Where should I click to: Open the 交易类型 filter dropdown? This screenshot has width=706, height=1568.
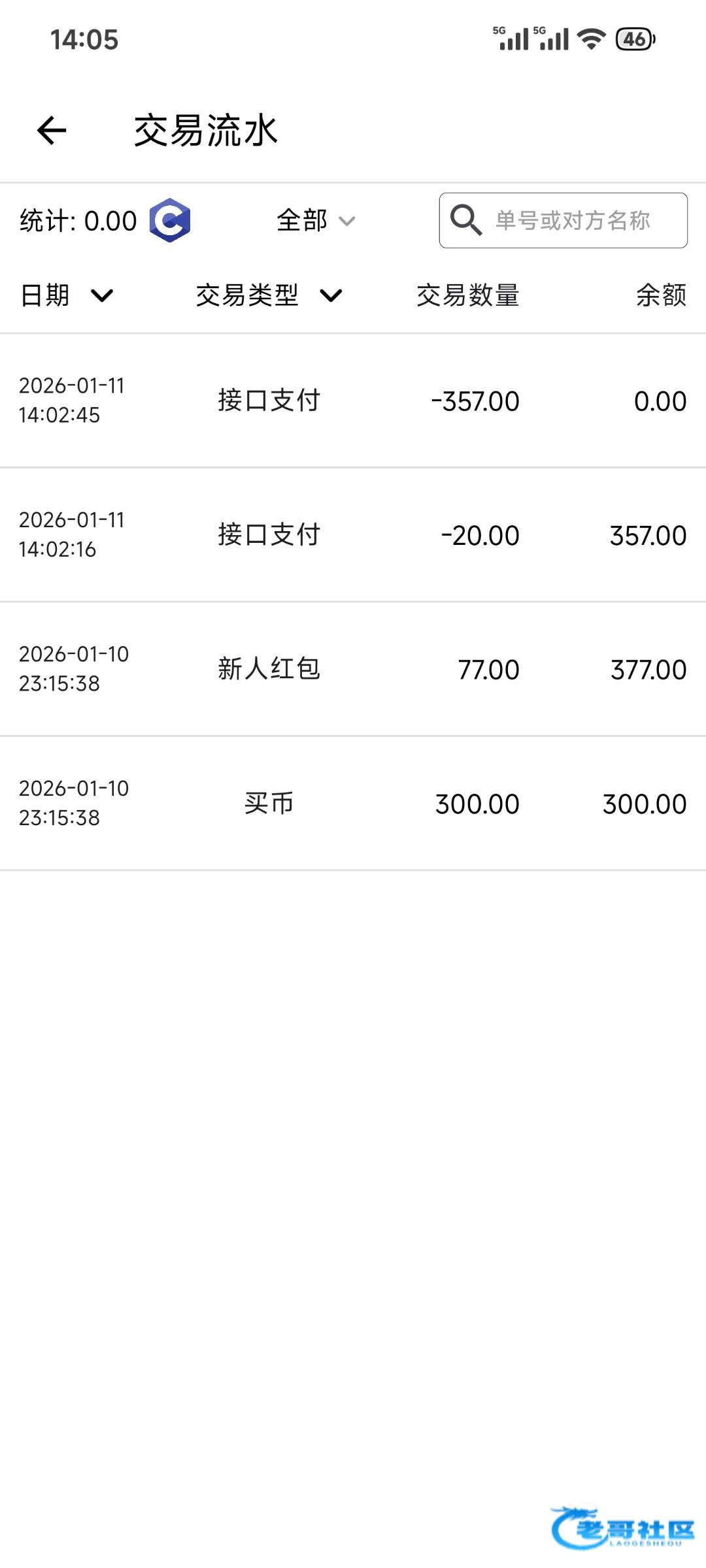269,295
